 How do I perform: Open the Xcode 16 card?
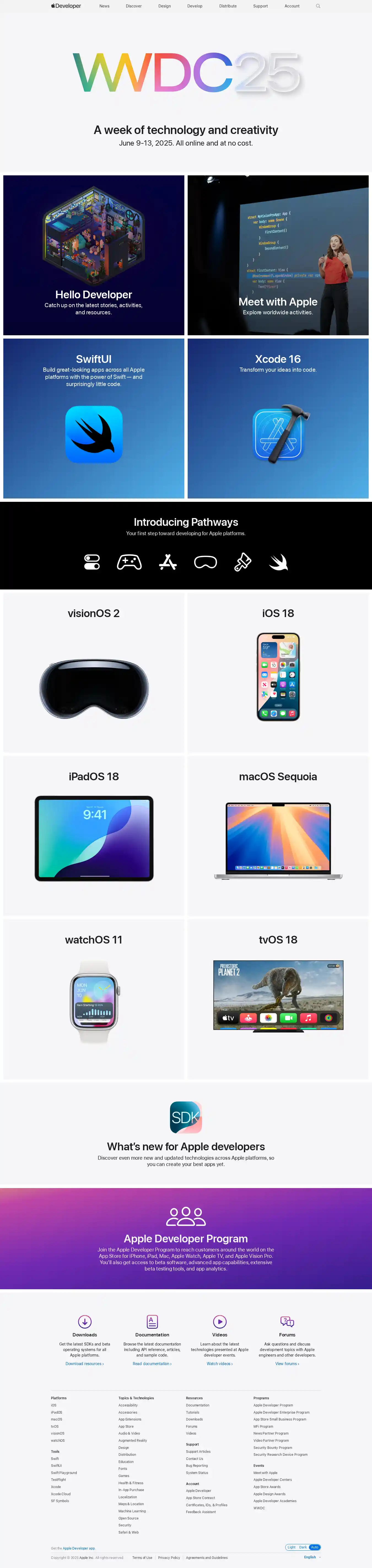278,419
